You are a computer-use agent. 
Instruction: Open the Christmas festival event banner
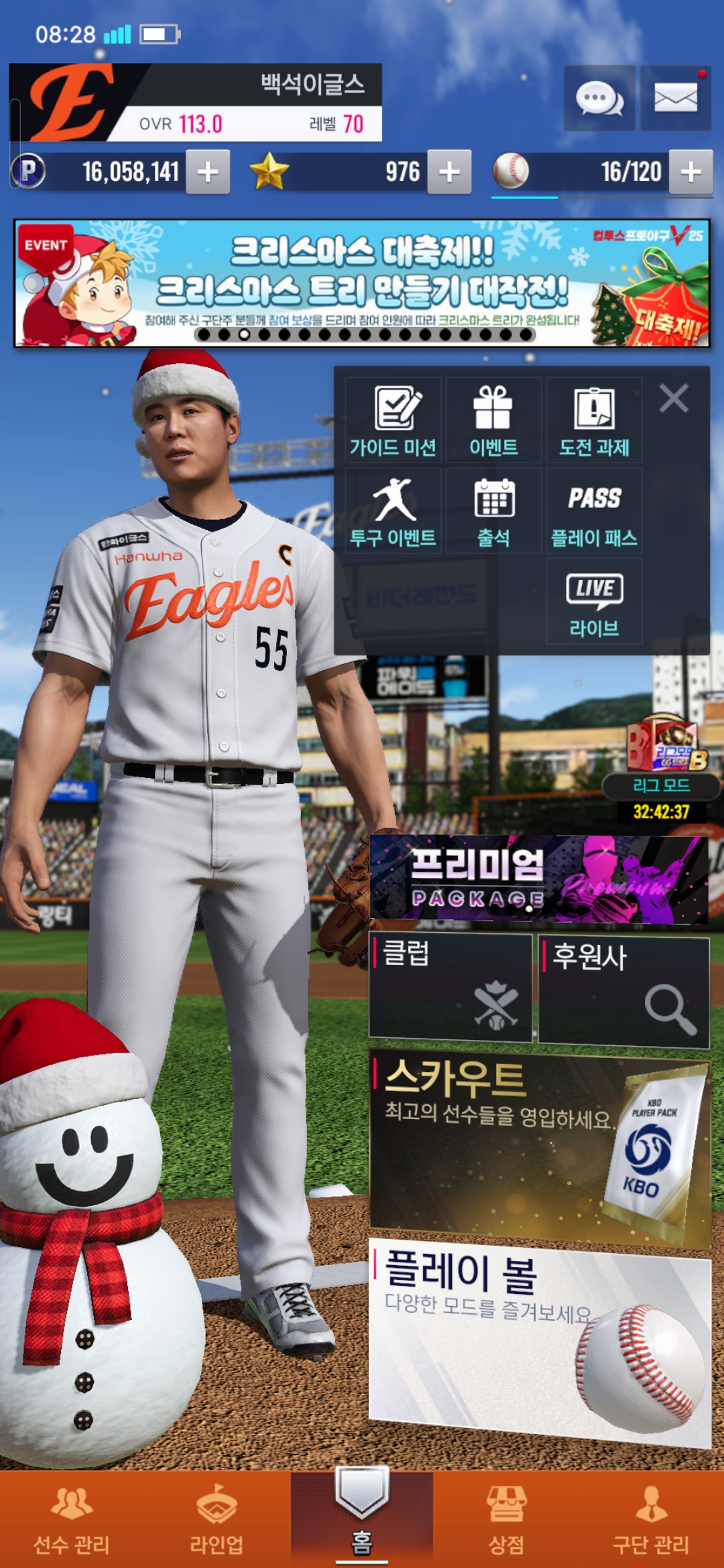pos(362,283)
